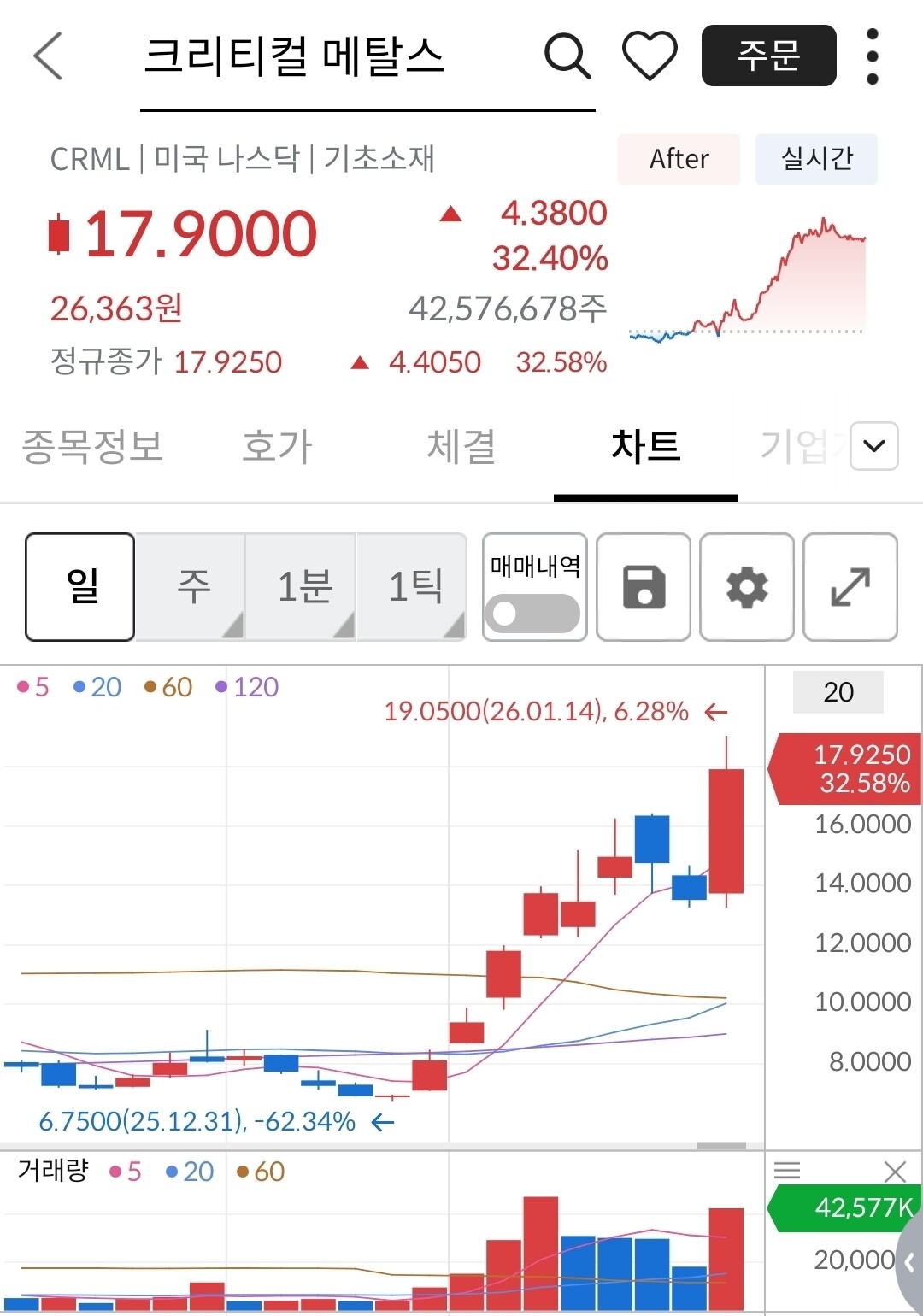Select the After session chip
923x1316 pixels.
click(679, 159)
